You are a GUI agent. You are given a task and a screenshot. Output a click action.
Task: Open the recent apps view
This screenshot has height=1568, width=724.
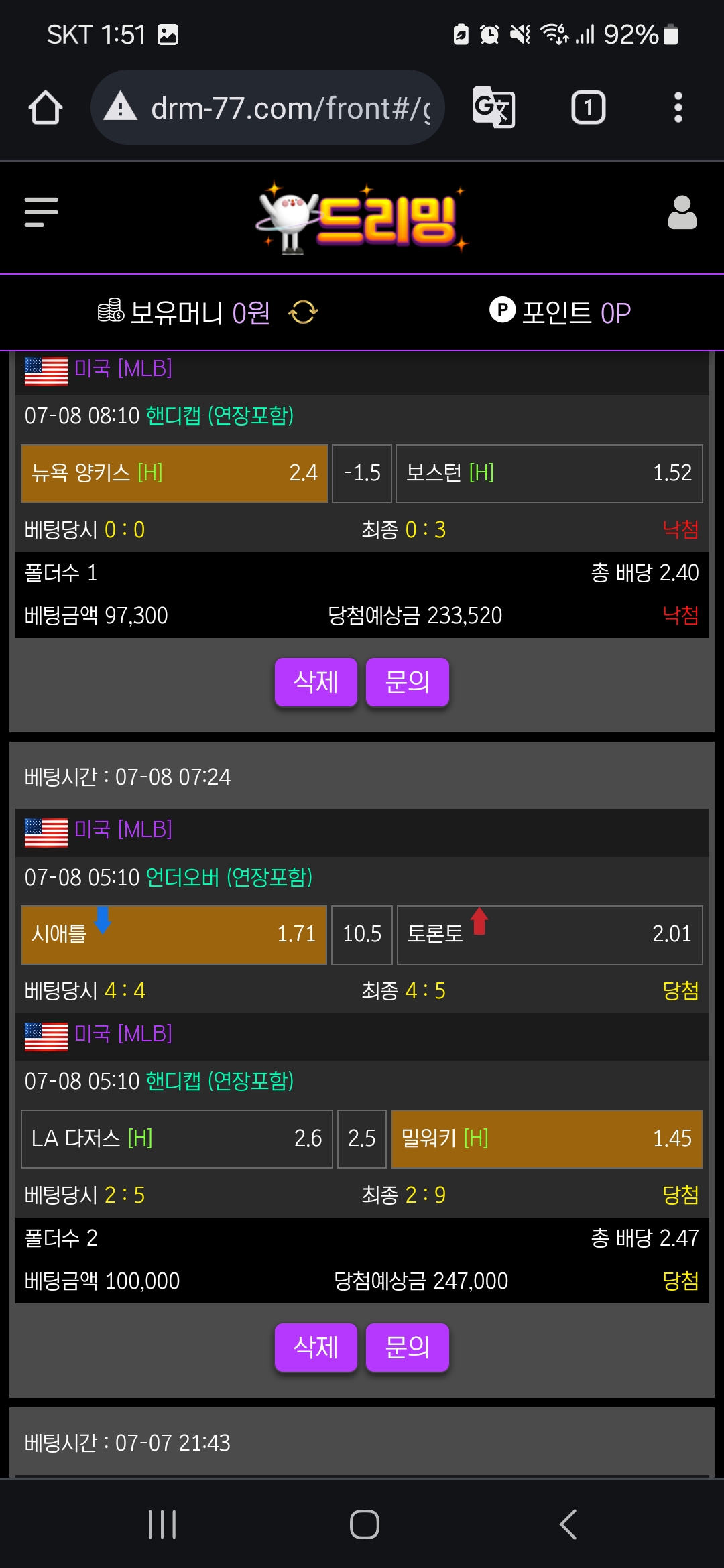point(162,1524)
